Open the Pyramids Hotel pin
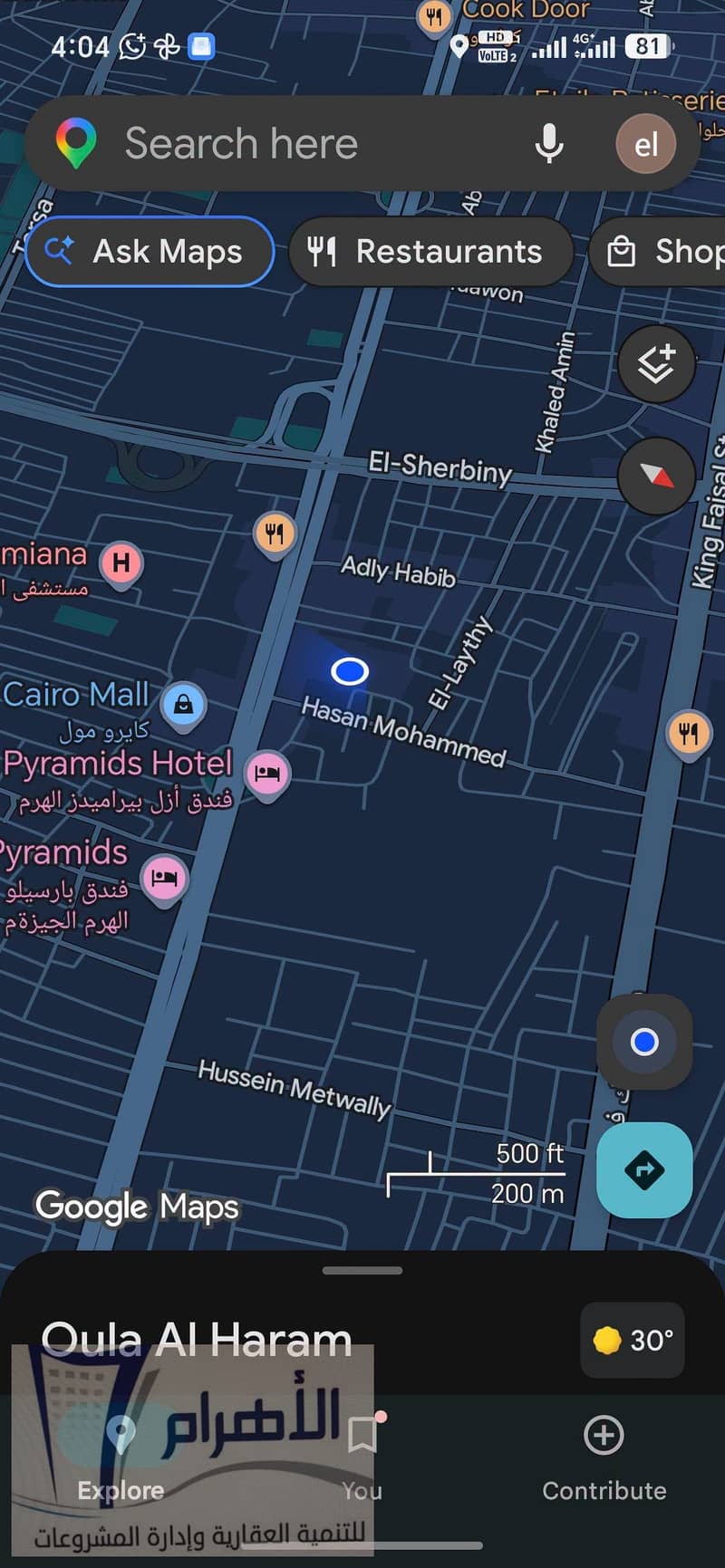Screen dimensions: 725x1568 click(x=266, y=774)
